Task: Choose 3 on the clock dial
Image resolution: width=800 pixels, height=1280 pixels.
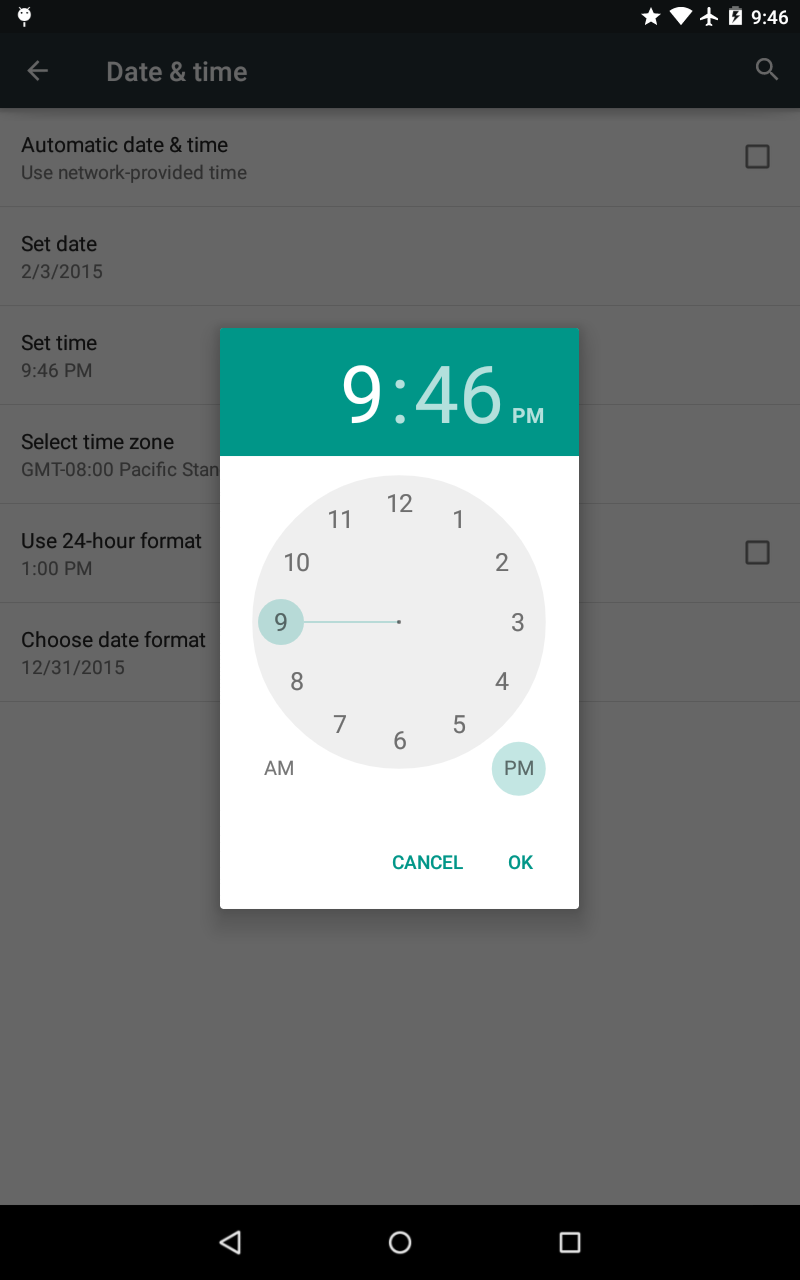Action: tap(518, 622)
